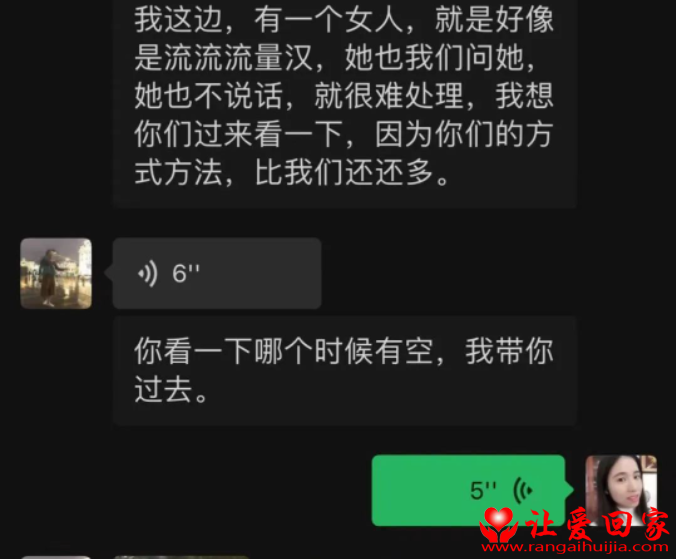Play the 6-second voice message
The image size is (676, 559).
(x=216, y=273)
